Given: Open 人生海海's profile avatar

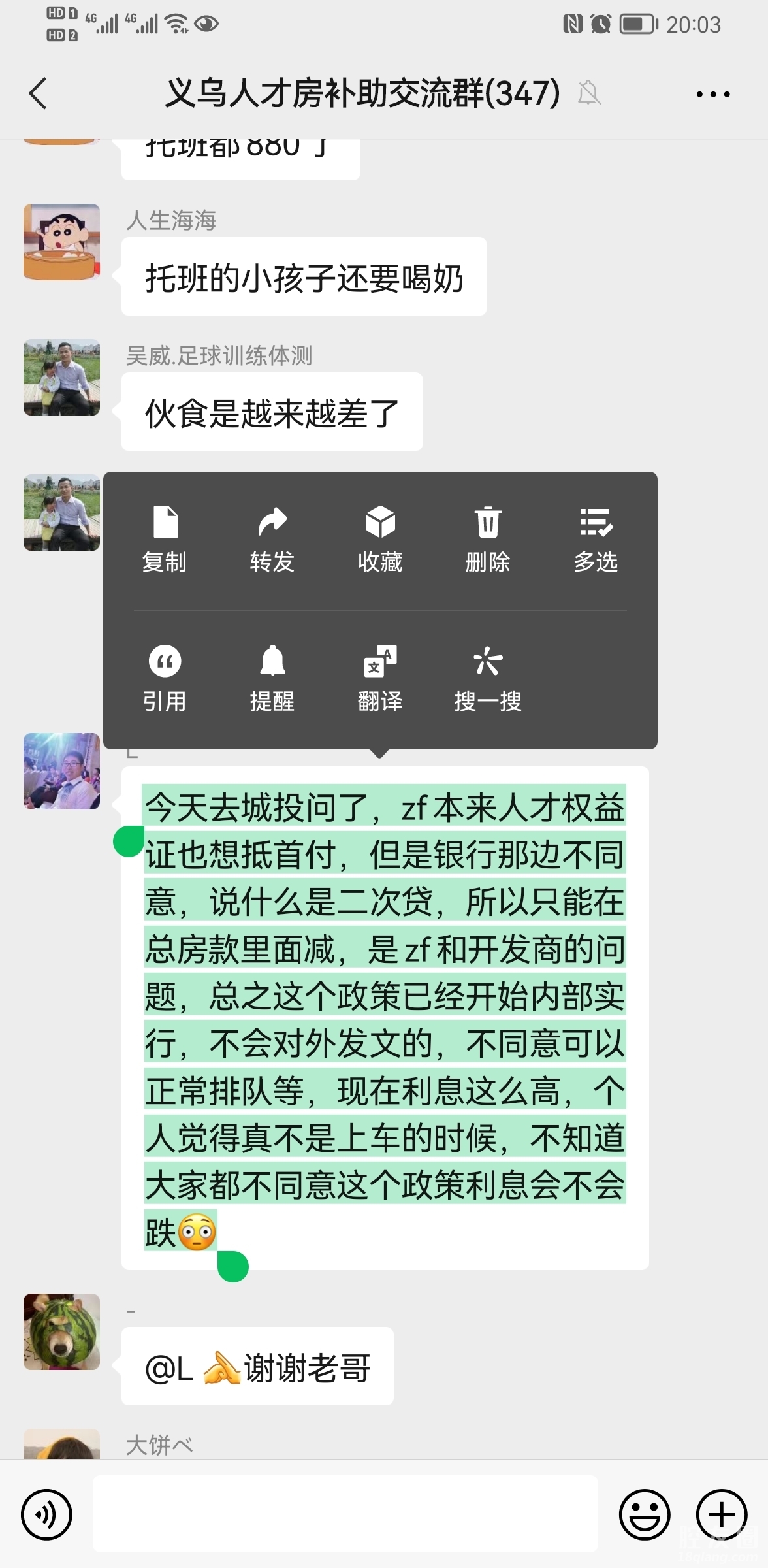Looking at the screenshot, I should [x=62, y=242].
